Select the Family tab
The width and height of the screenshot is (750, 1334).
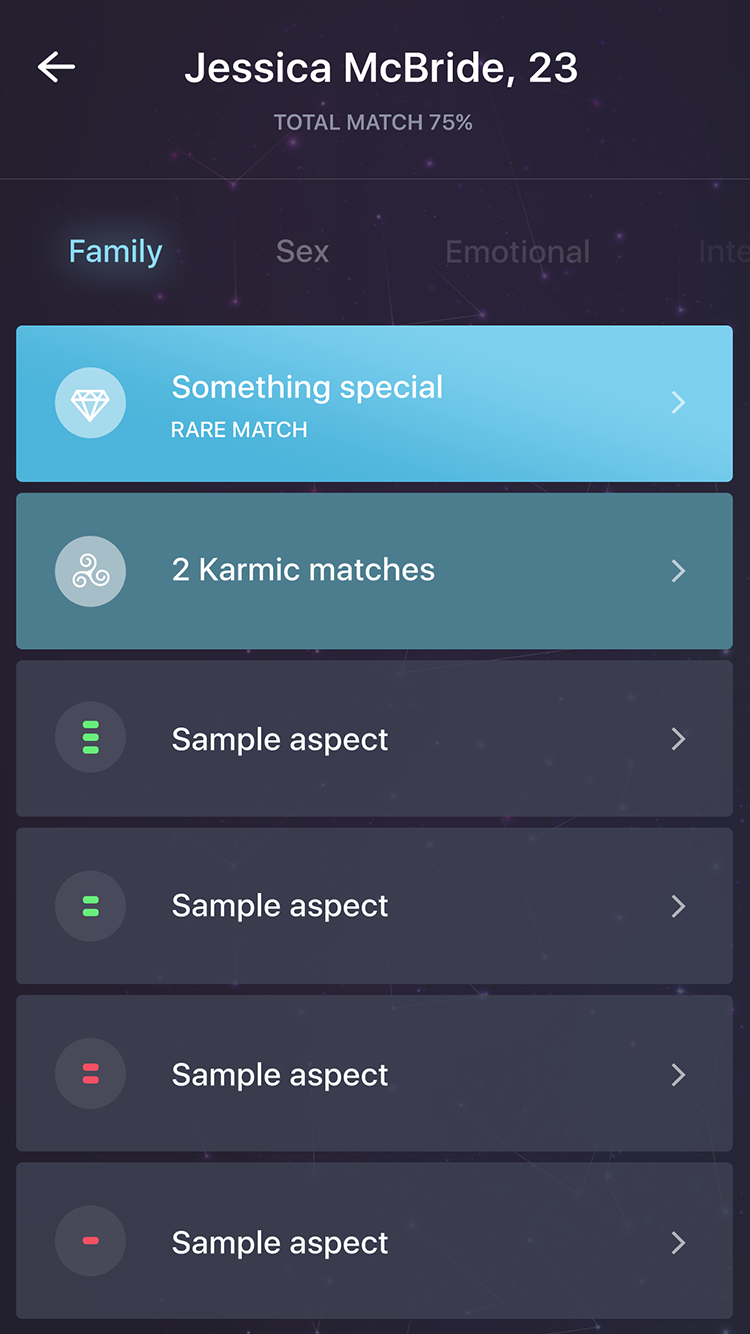(115, 251)
